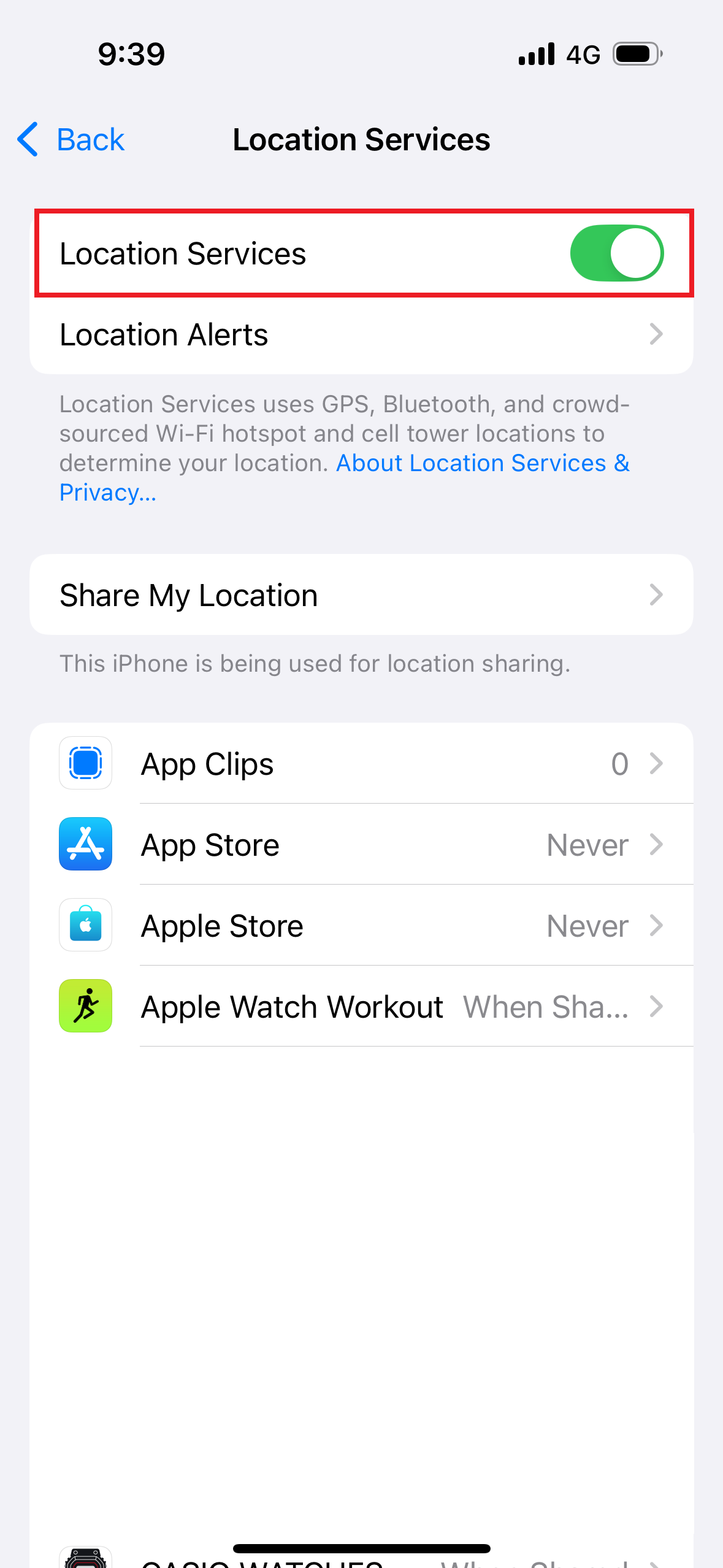Open App Store location permission

point(361,845)
